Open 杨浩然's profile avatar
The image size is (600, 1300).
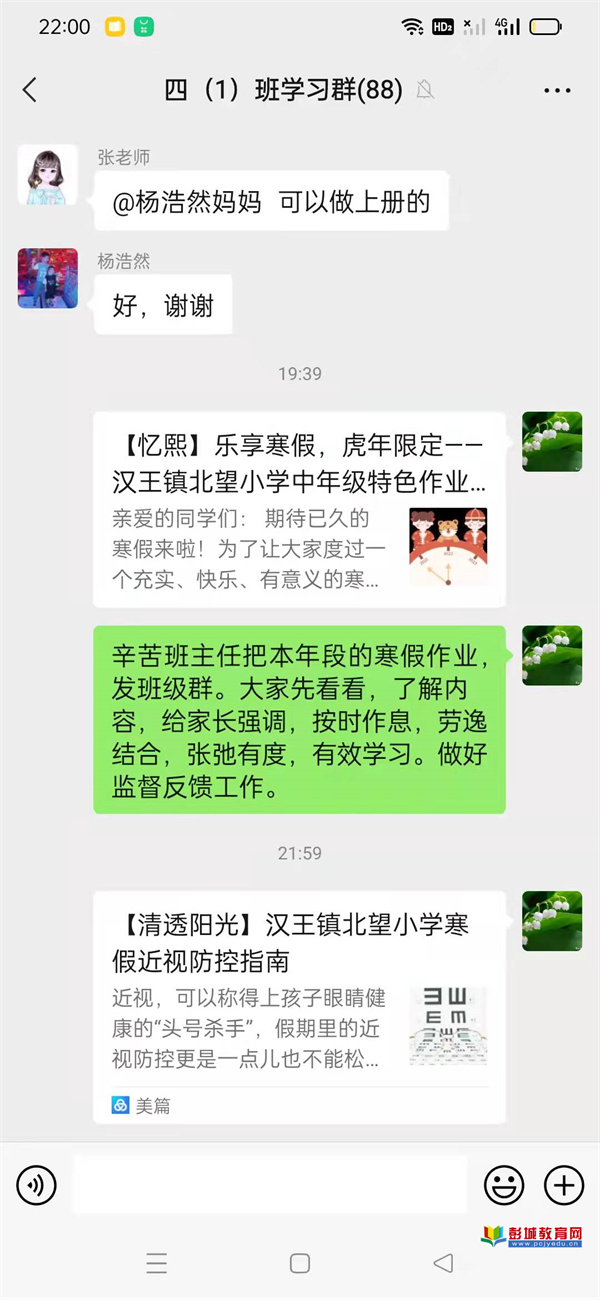48,278
